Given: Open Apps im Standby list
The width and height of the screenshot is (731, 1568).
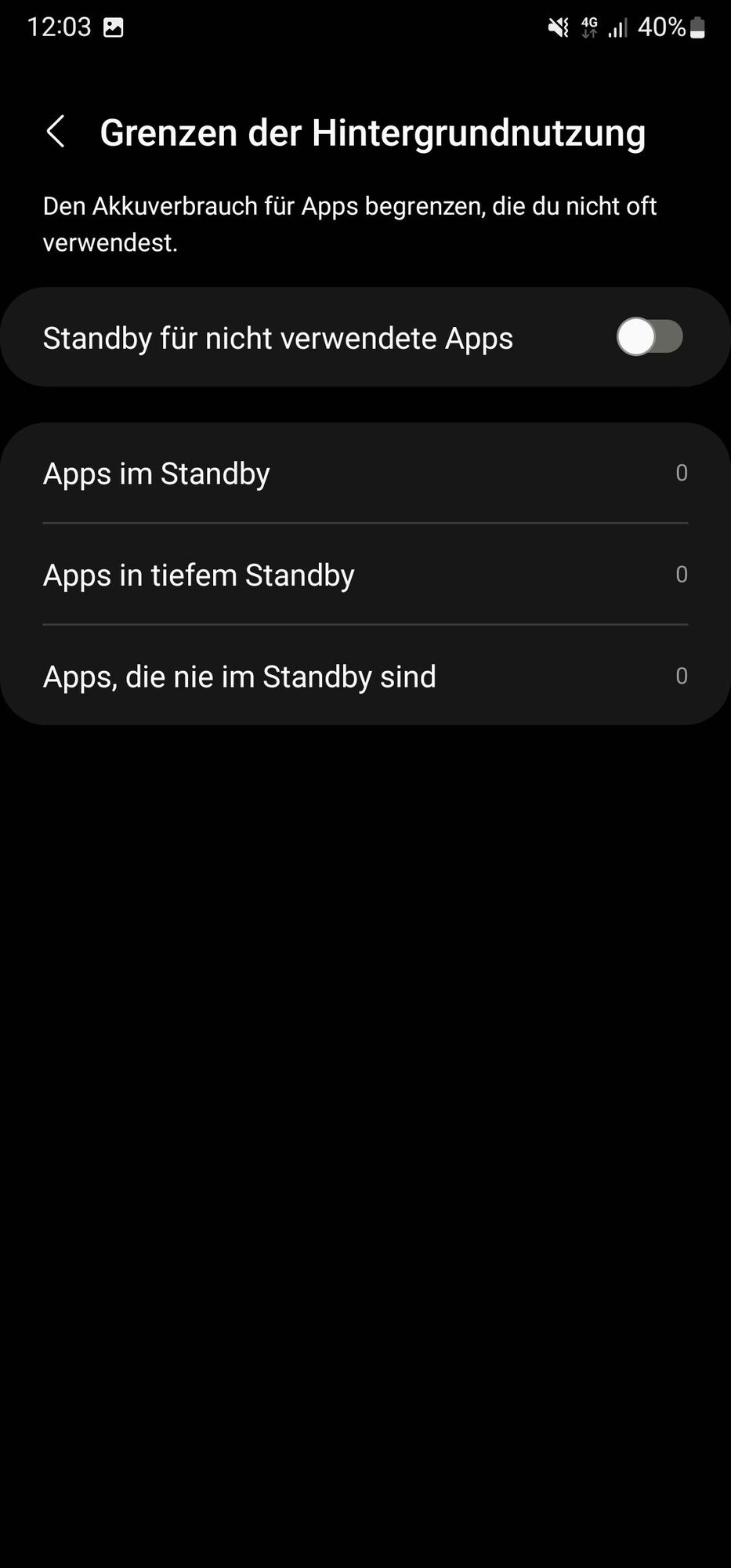Looking at the screenshot, I should (x=365, y=474).
